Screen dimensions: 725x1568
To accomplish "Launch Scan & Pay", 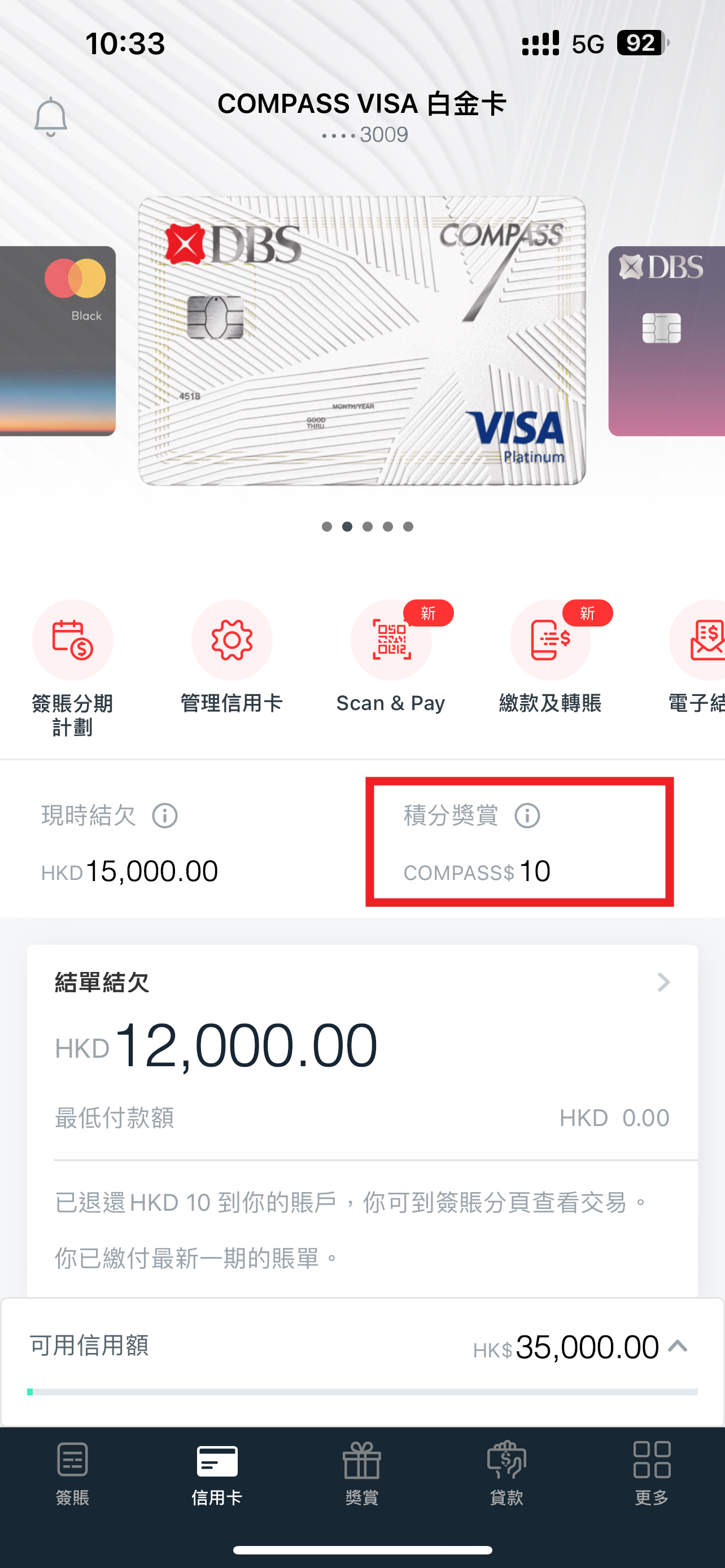I will pos(391,640).
